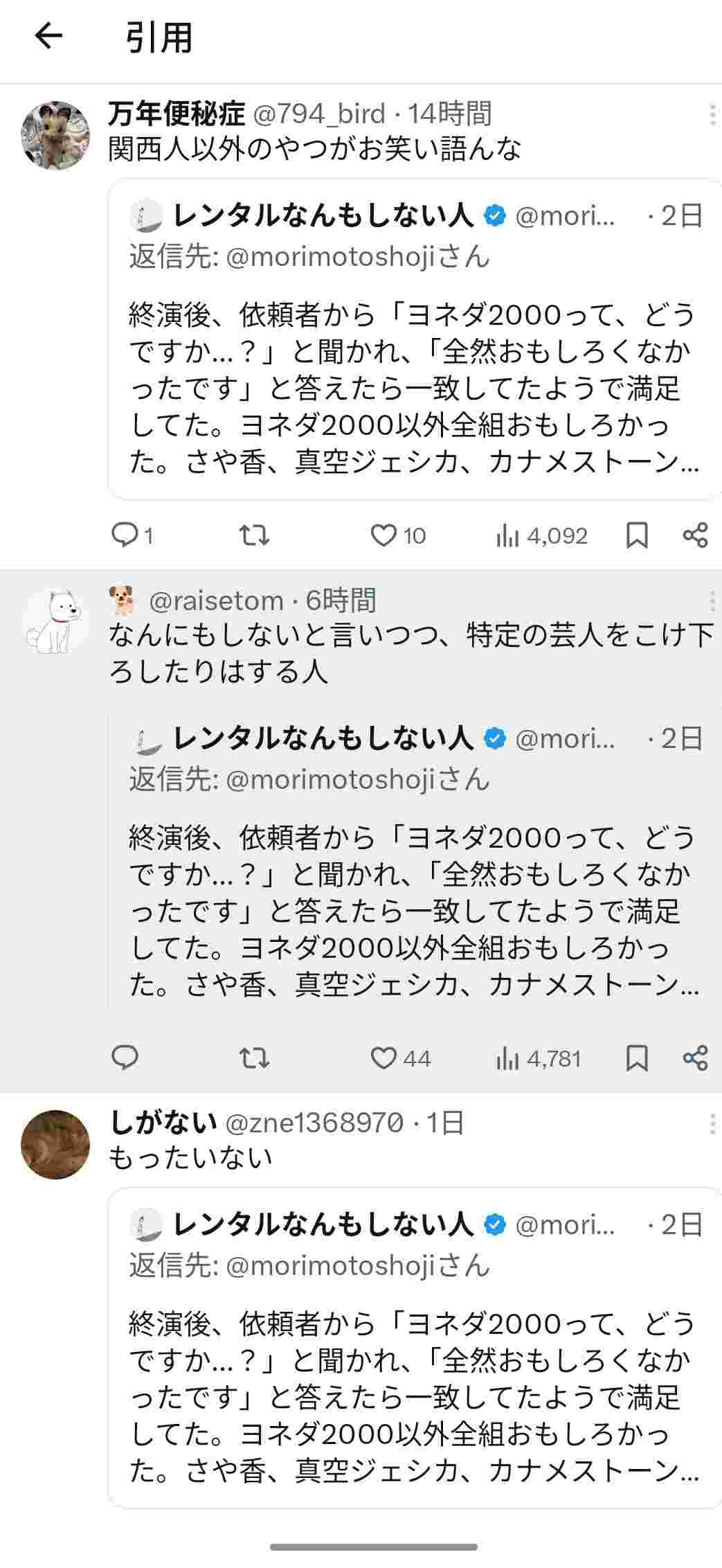The height and width of the screenshot is (1568, 722).
Task: Open overflow menu on しがない's post
Action: (712, 1123)
